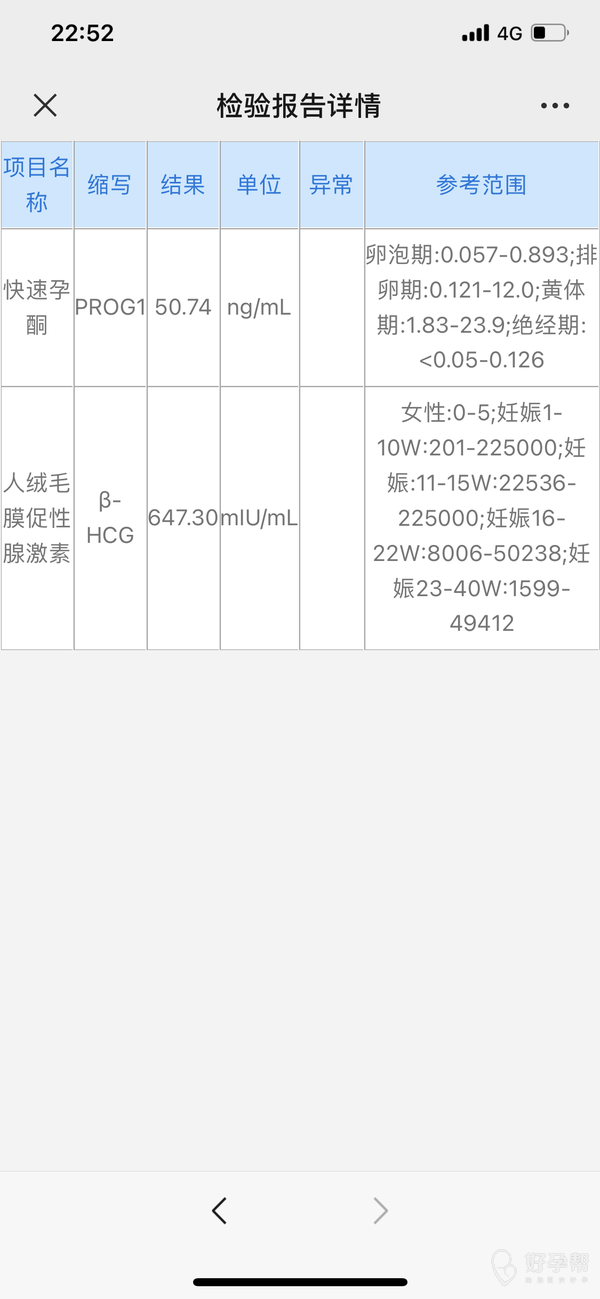Viewport: 600px width, 1299px height.
Task: Open the three-dot more options menu
Action: [554, 105]
